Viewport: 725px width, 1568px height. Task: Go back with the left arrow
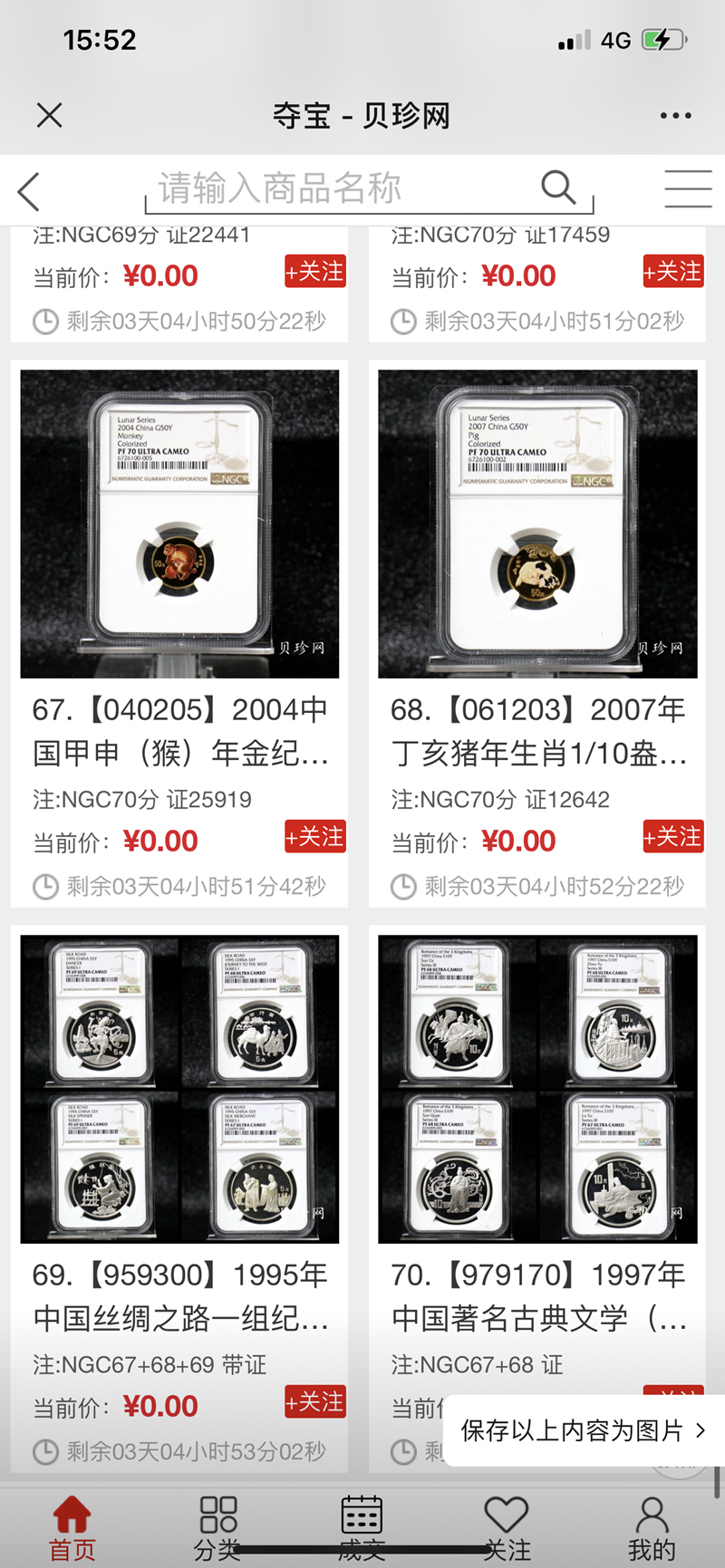pyautogui.click(x=29, y=191)
